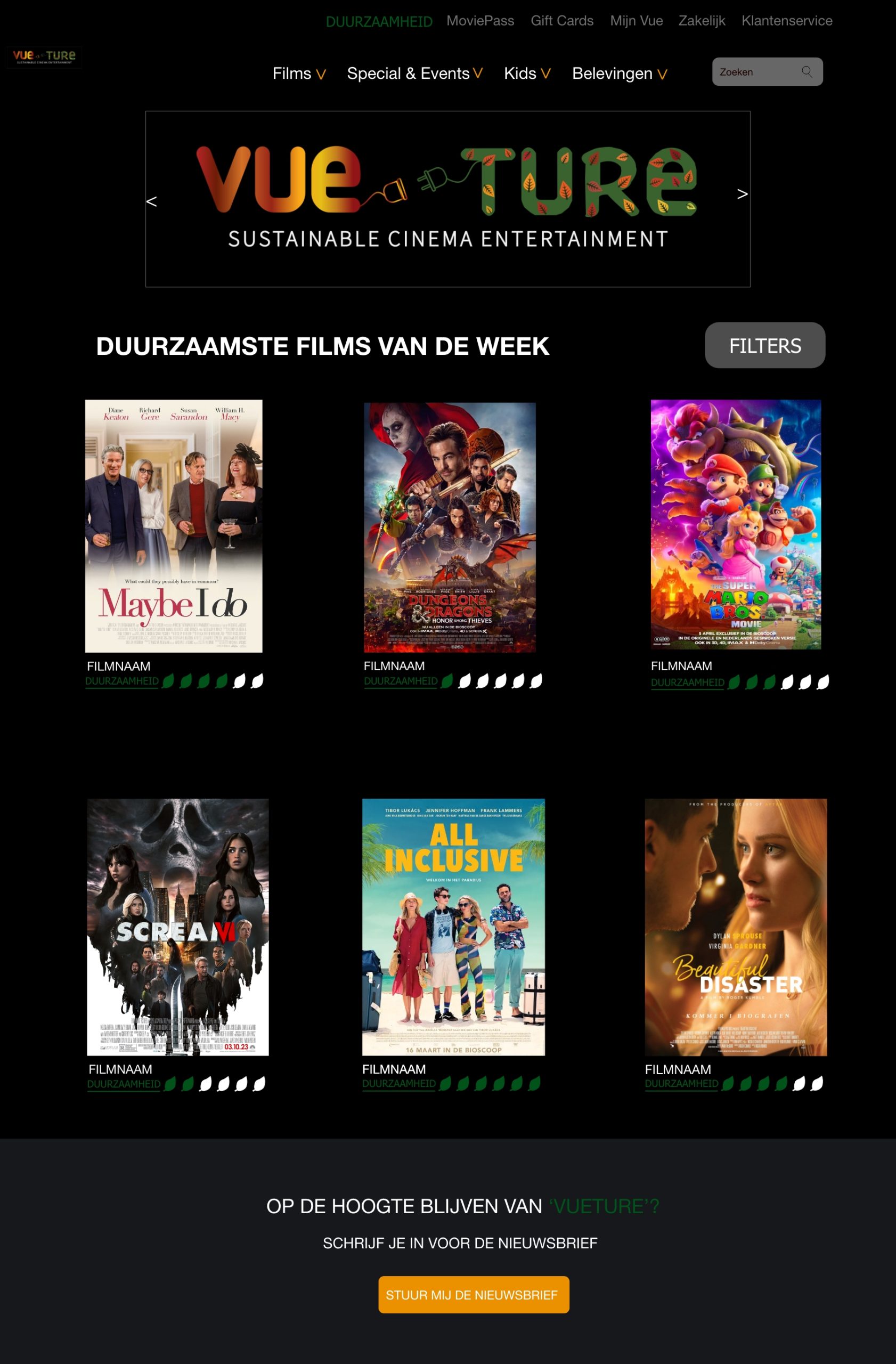This screenshot has height=1364, width=896.
Task: Expand the Special & Events menu
Action: tap(414, 74)
